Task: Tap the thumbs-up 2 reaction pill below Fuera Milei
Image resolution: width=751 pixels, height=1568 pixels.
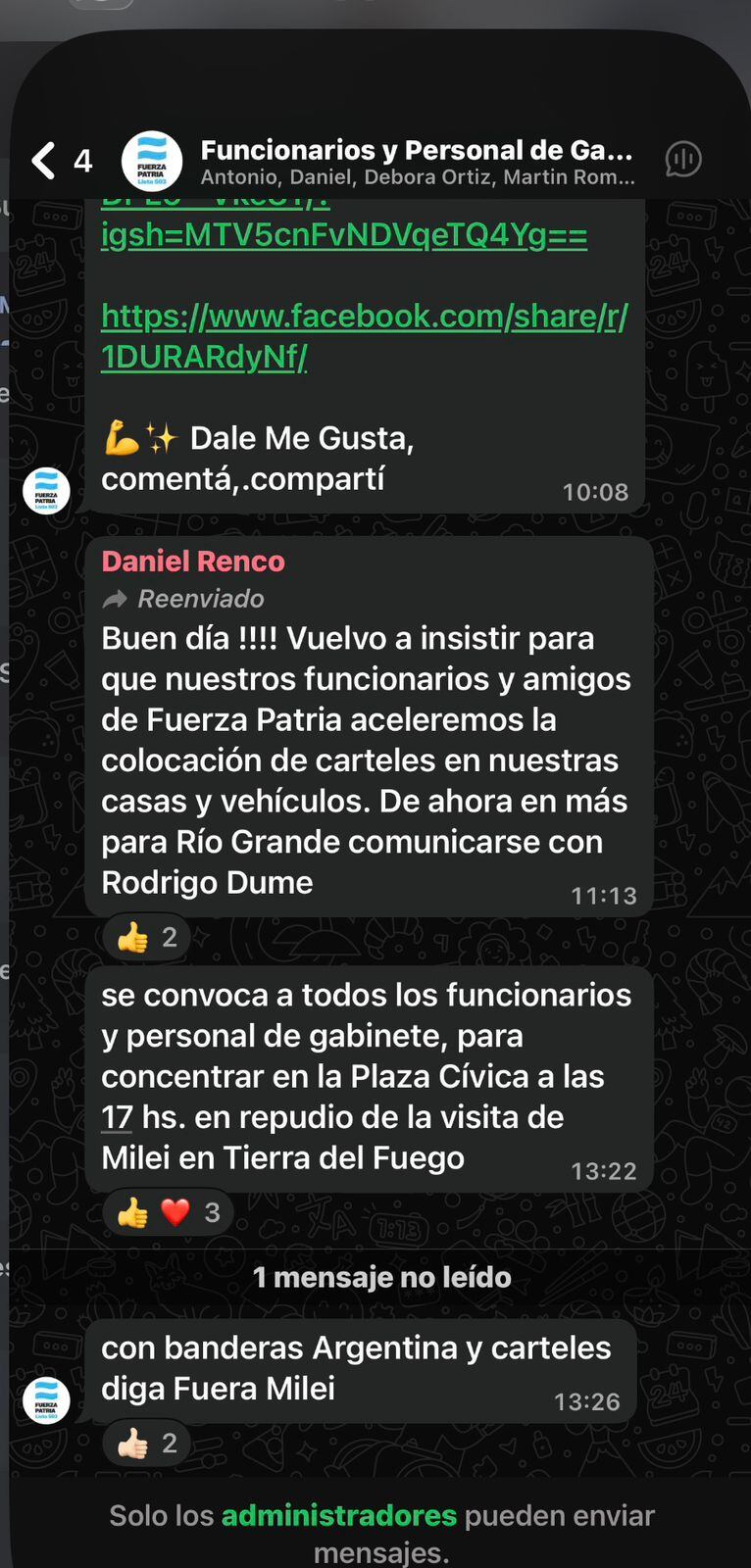Action: click(x=144, y=1443)
